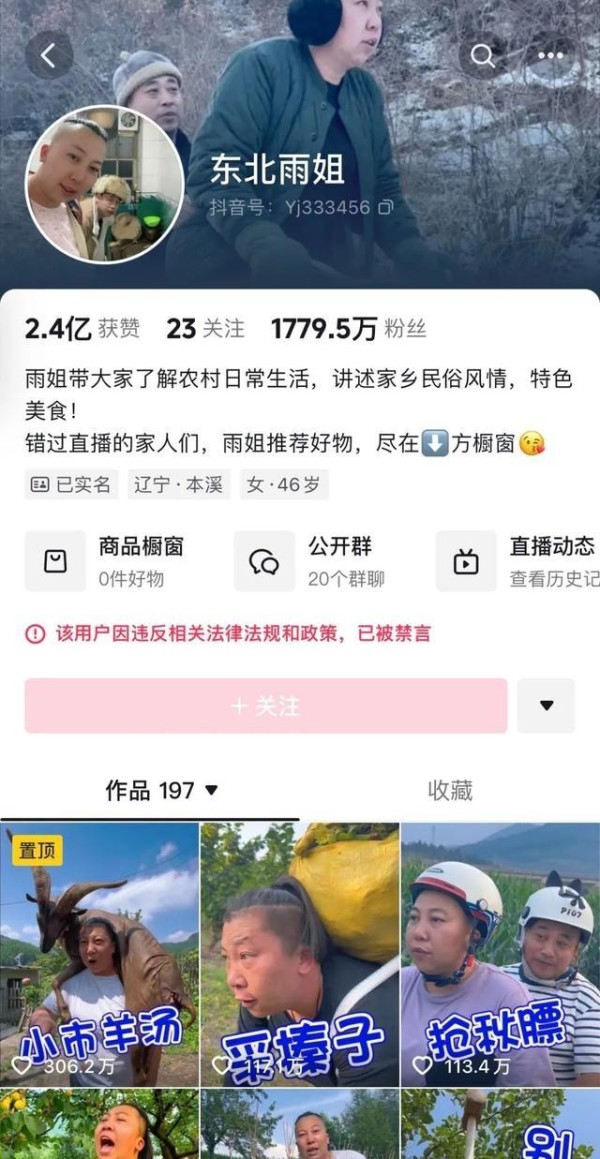The image size is (600, 1159).
Task: Open the three-dot overflow menu
Action: [x=551, y=56]
